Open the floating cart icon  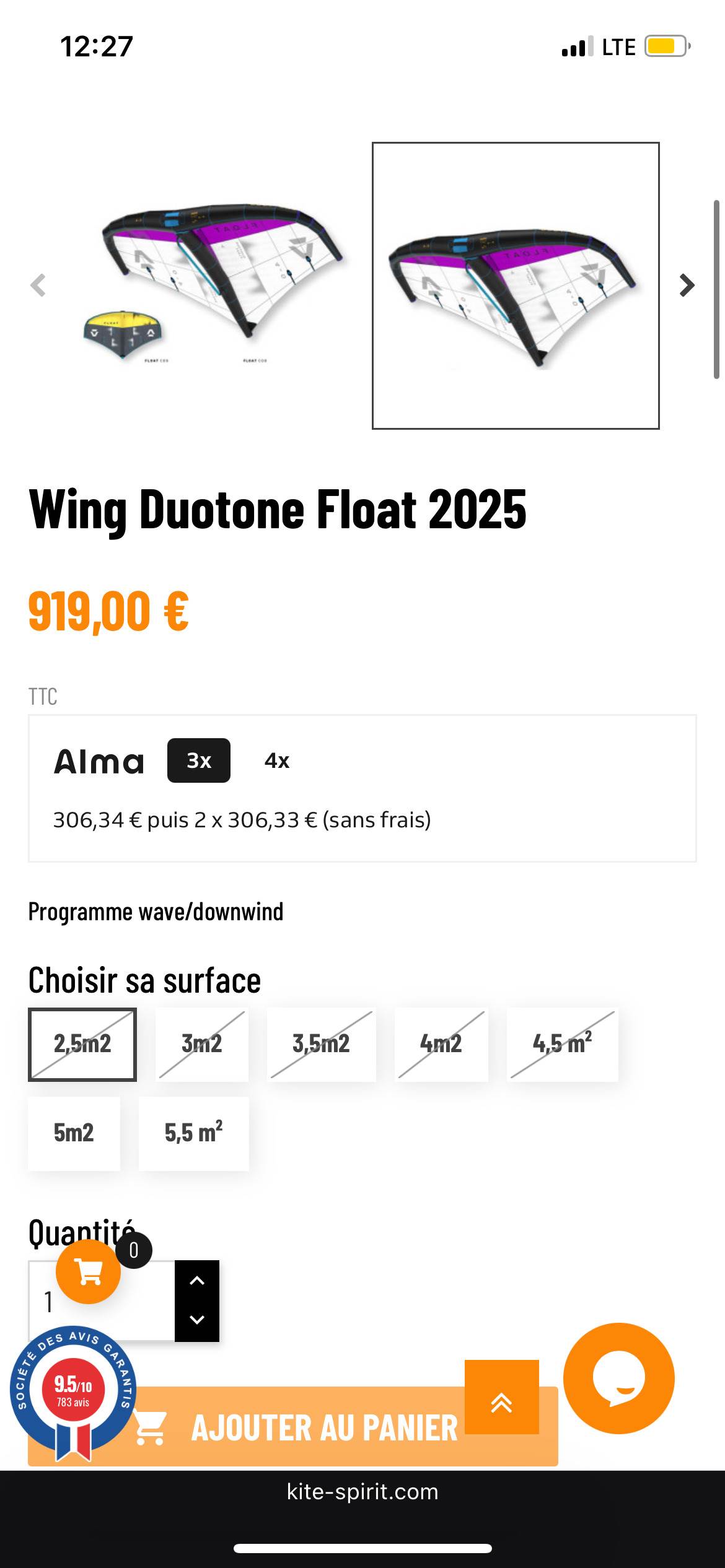(x=88, y=1272)
